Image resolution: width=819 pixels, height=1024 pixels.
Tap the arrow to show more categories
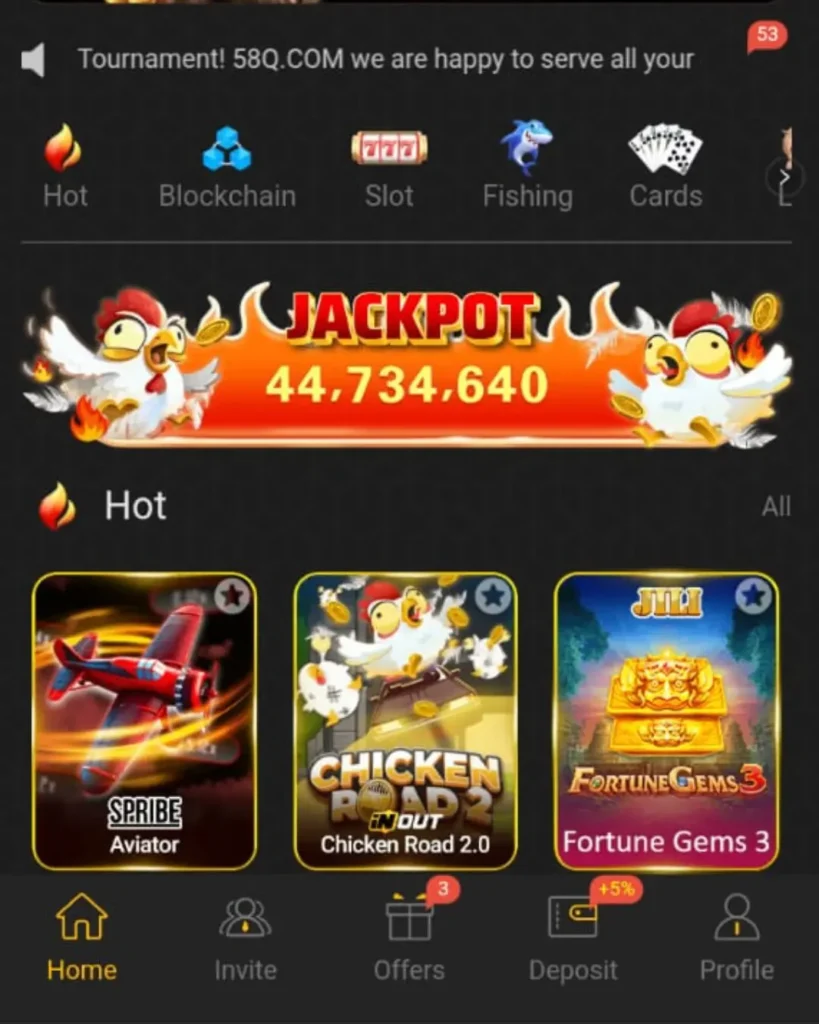[x=784, y=177]
